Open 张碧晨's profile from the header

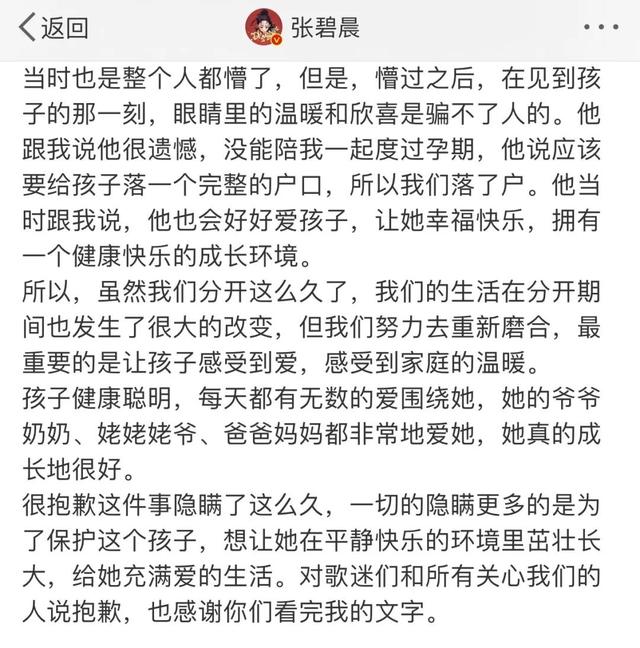[302, 27]
